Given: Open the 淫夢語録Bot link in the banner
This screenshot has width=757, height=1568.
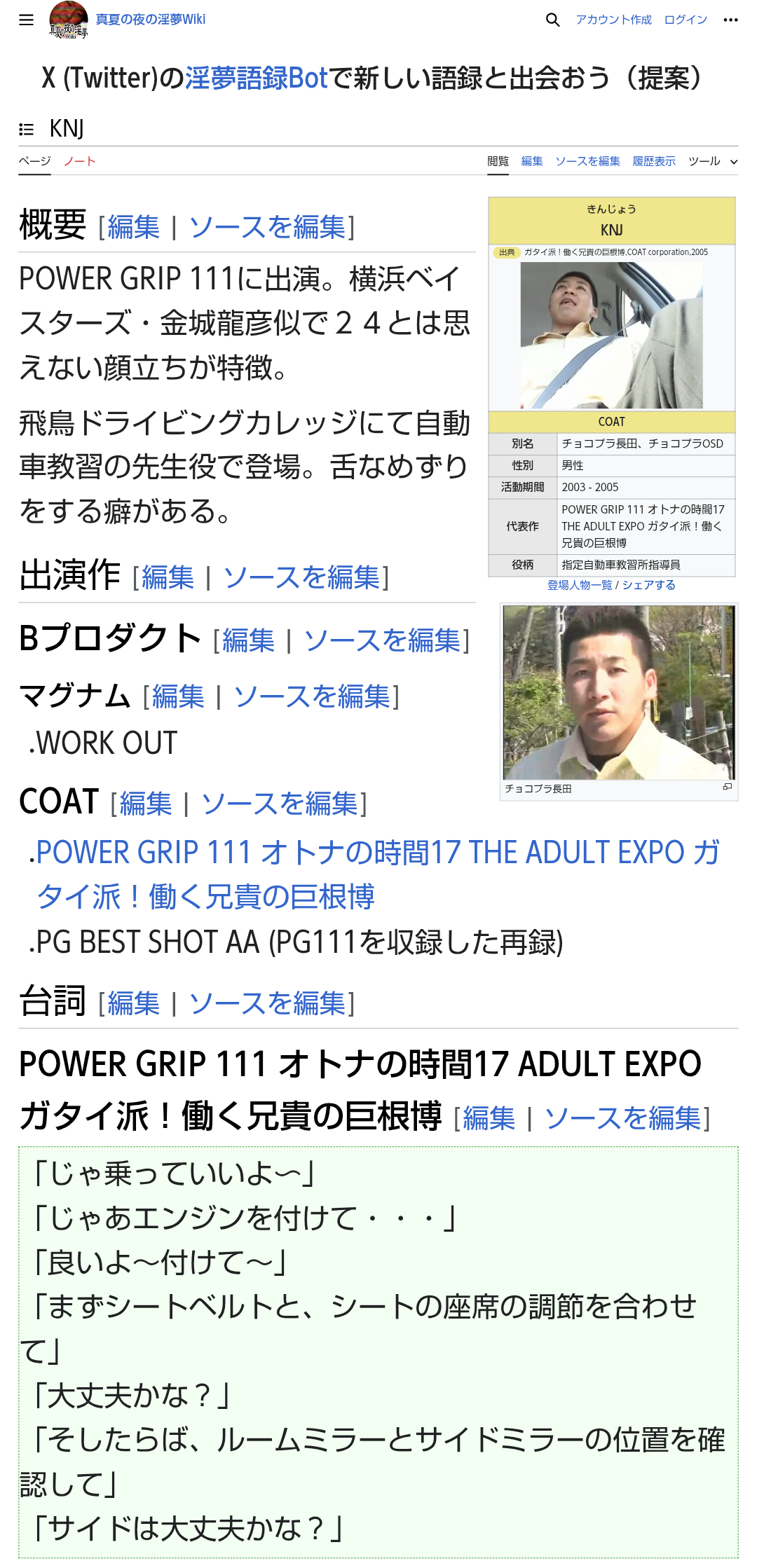Looking at the screenshot, I should [x=256, y=78].
